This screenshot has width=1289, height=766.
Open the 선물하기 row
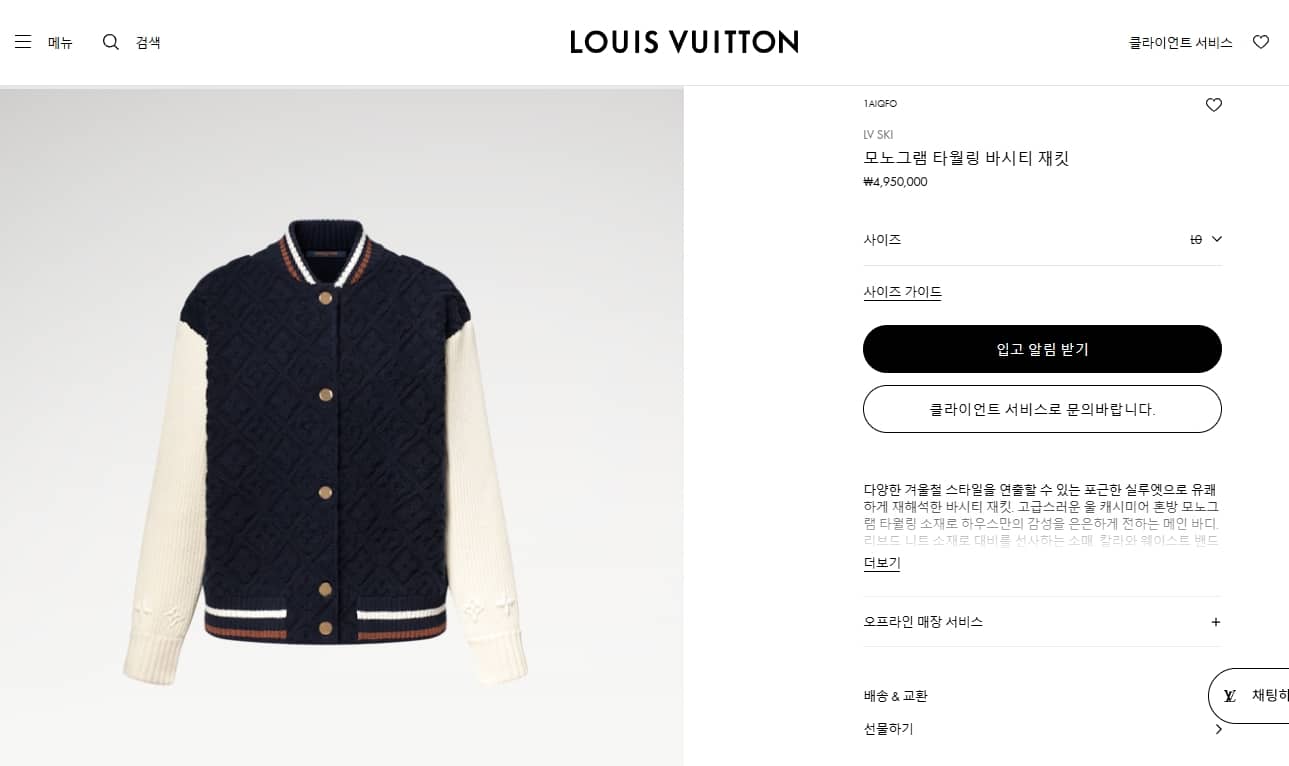(x=1042, y=729)
